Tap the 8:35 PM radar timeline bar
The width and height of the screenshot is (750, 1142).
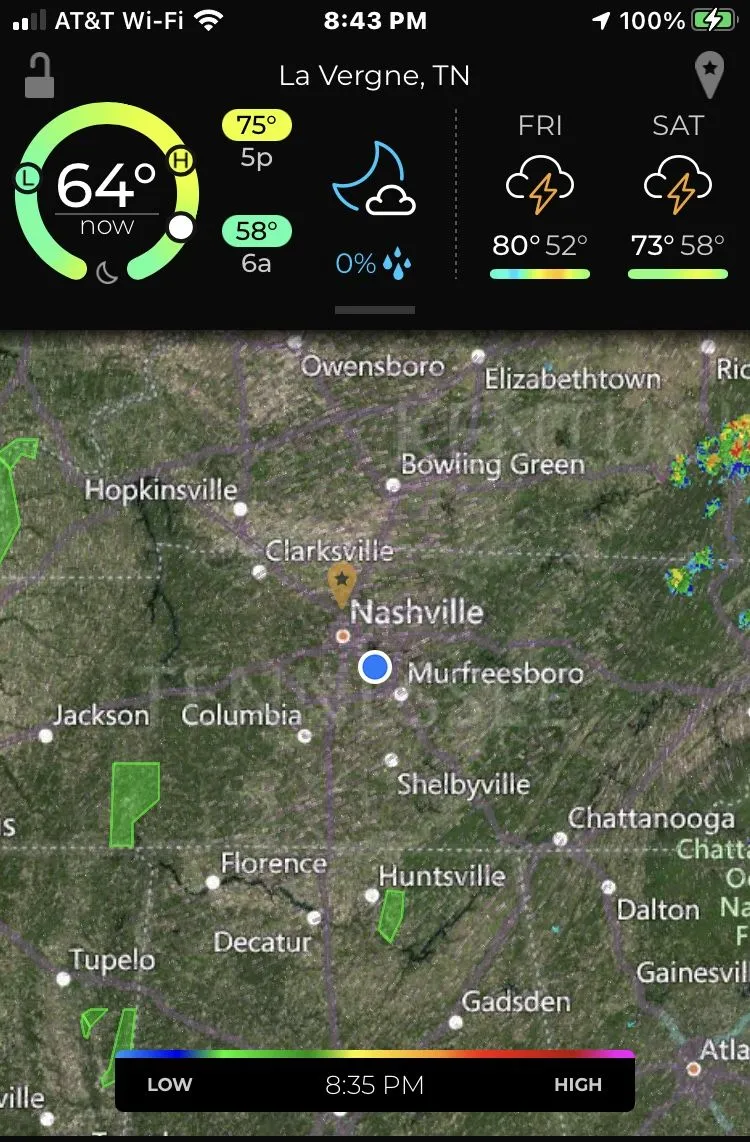pos(375,1083)
